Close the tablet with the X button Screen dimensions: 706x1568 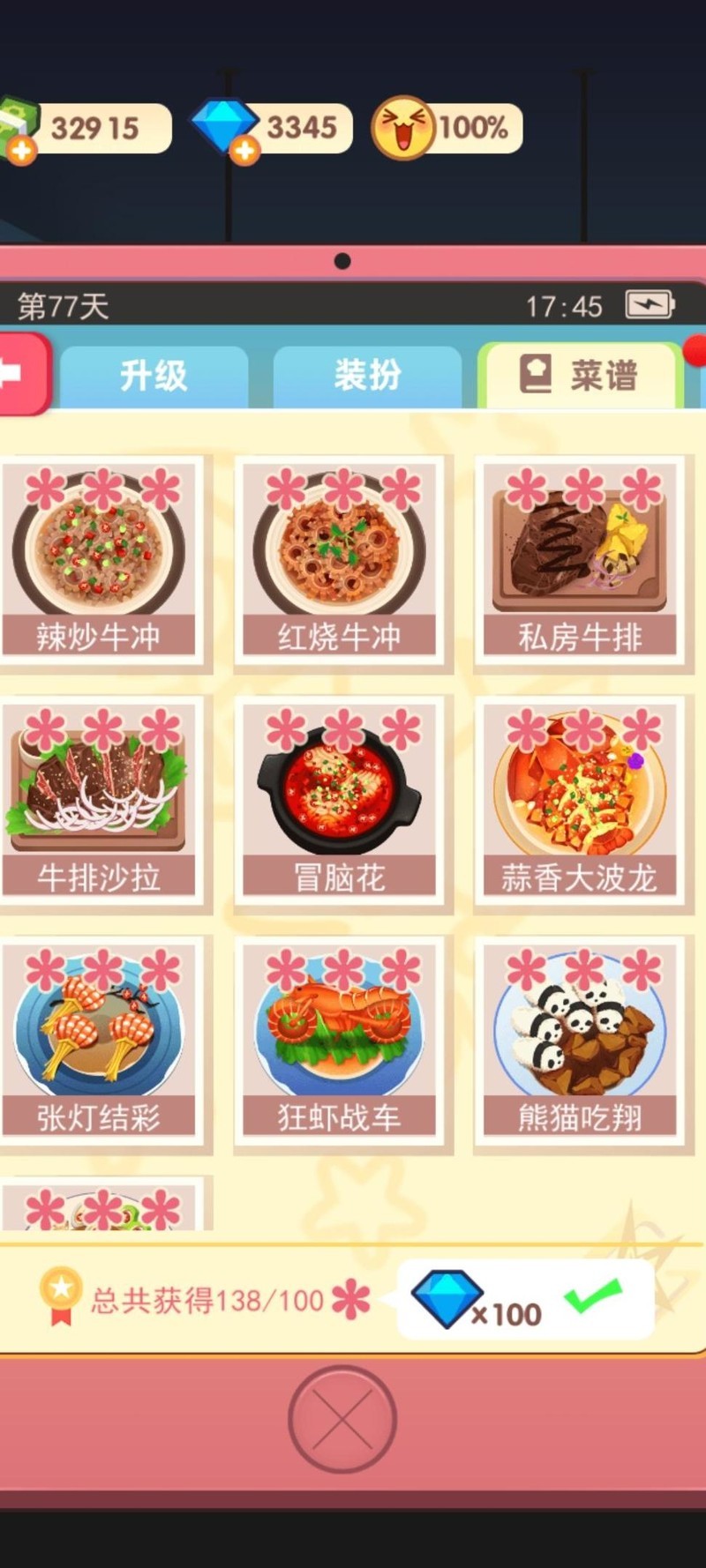[x=342, y=1419]
